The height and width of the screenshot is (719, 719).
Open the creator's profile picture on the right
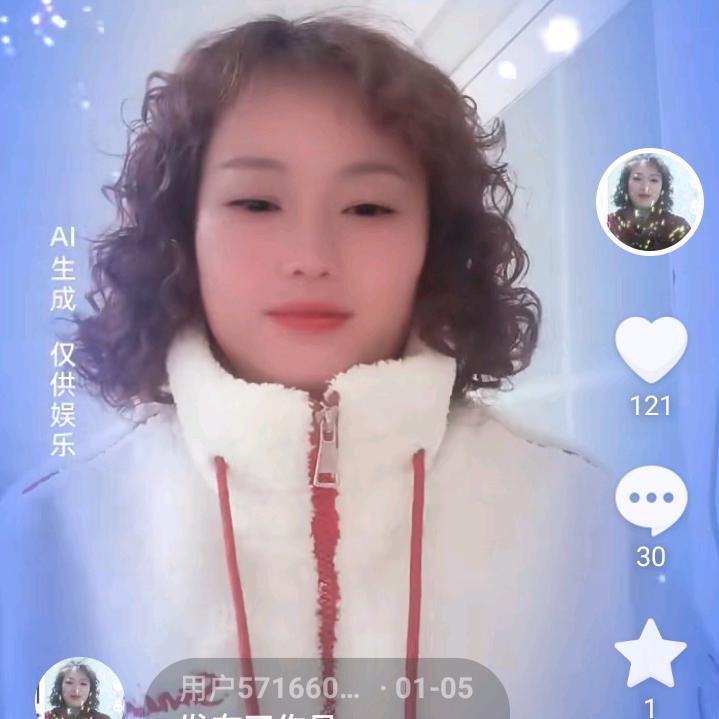point(650,202)
